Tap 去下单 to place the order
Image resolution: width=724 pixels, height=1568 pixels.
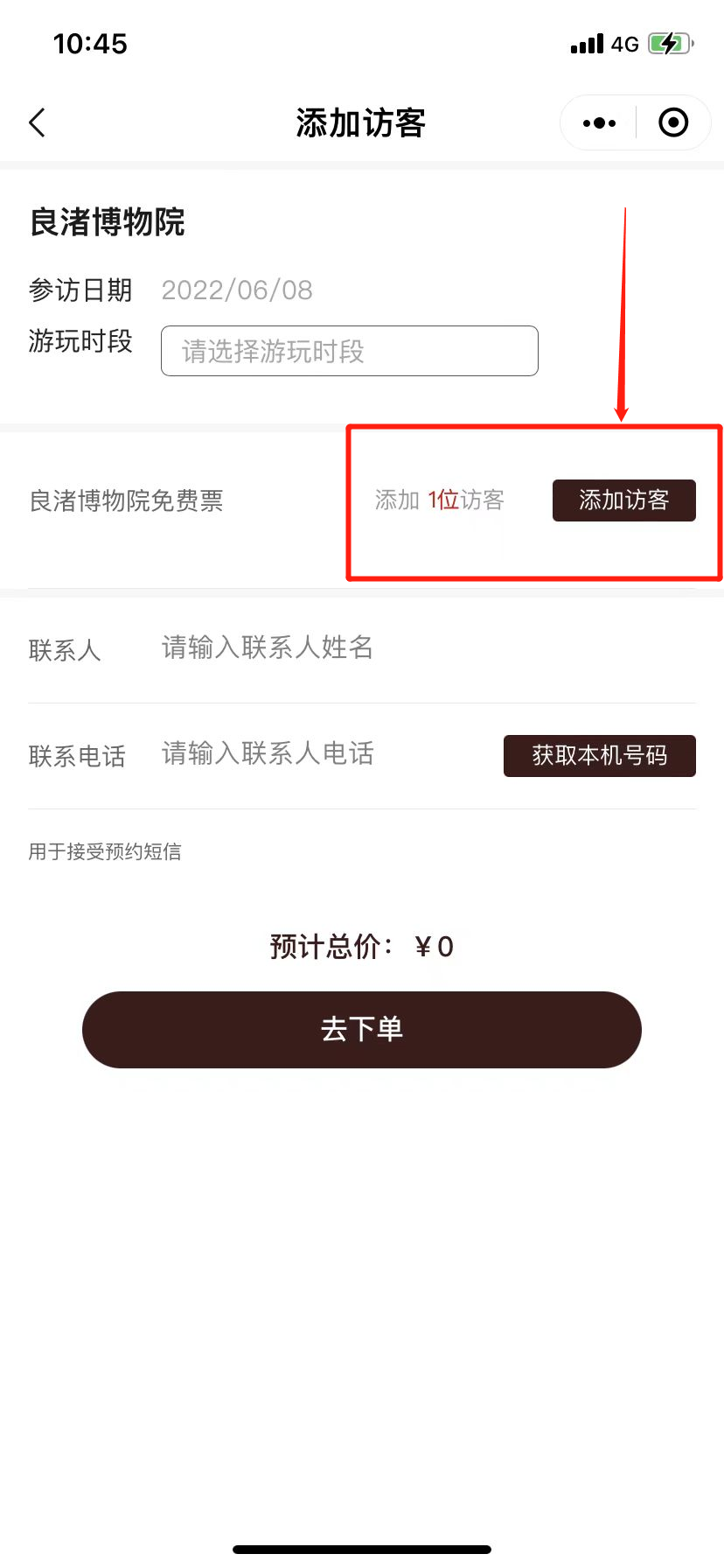click(x=361, y=1029)
